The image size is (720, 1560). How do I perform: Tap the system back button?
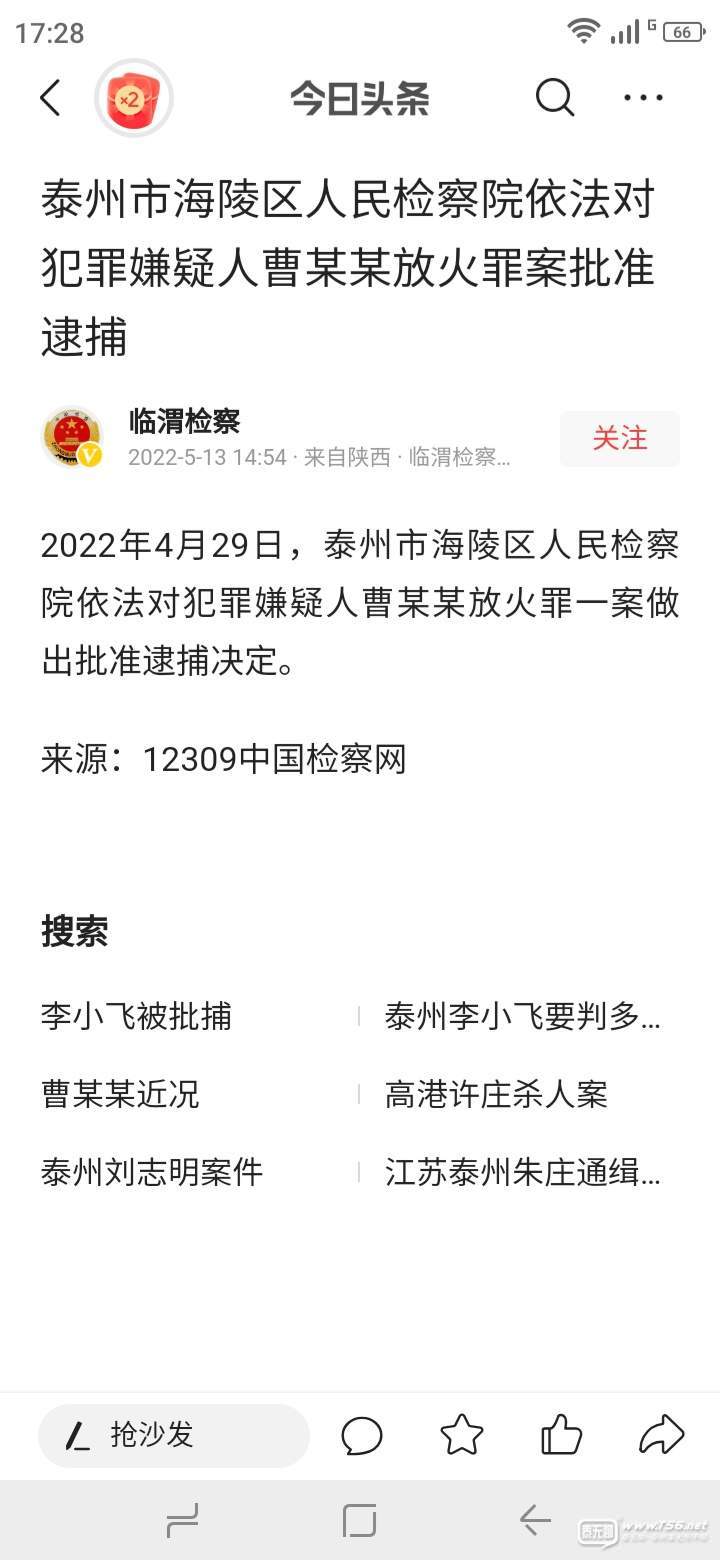click(x=536, y=1521)
